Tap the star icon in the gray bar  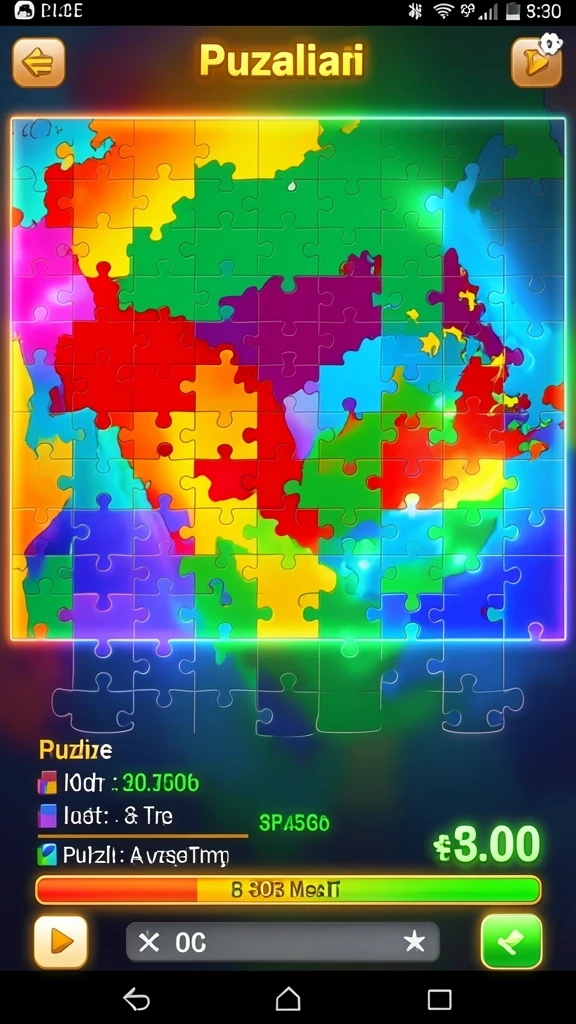coord(414,942)
